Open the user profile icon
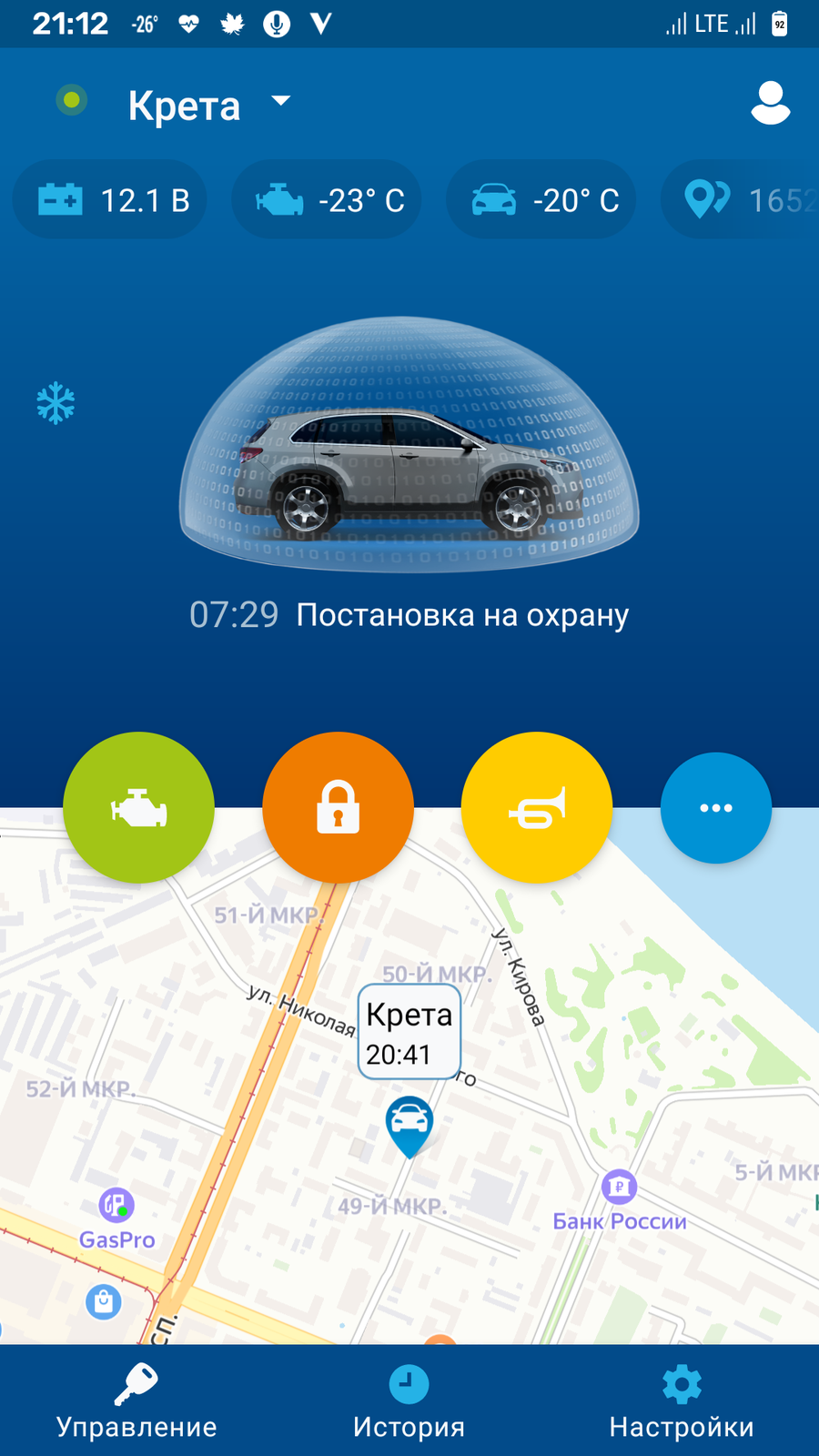The height and width of the screenshot is (1456, 819). pos(770,103)
